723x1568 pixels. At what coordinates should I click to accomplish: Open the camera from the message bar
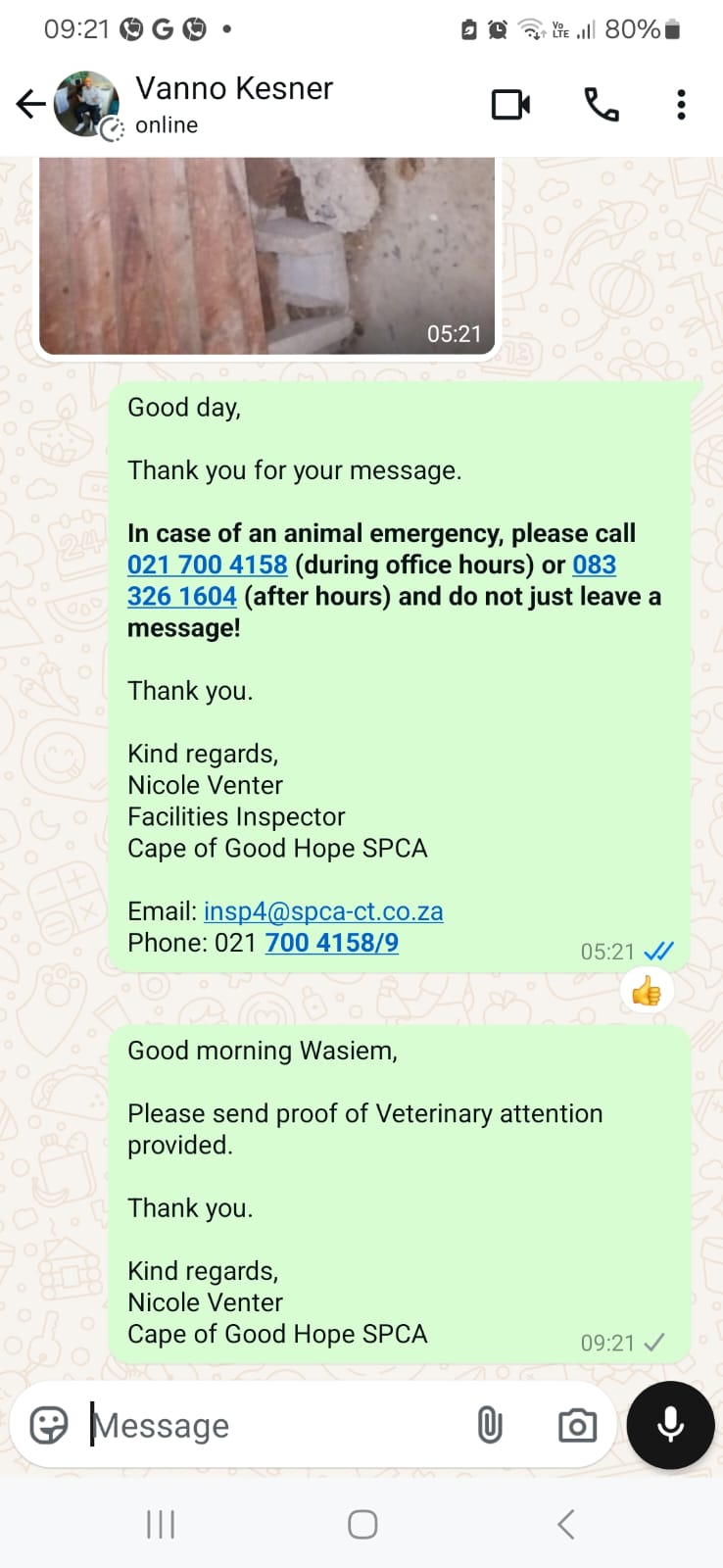click(577, 1425)
